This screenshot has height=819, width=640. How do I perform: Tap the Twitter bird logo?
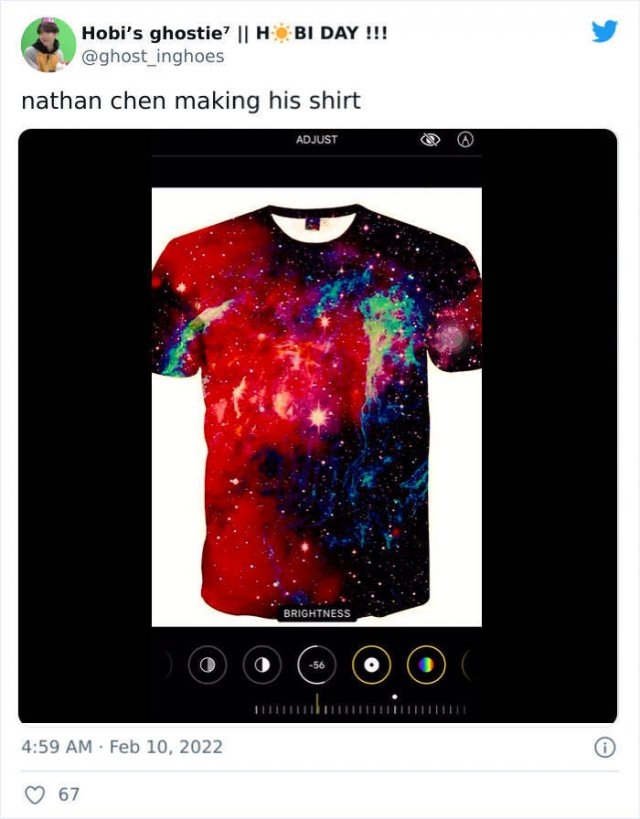(604, 32)
